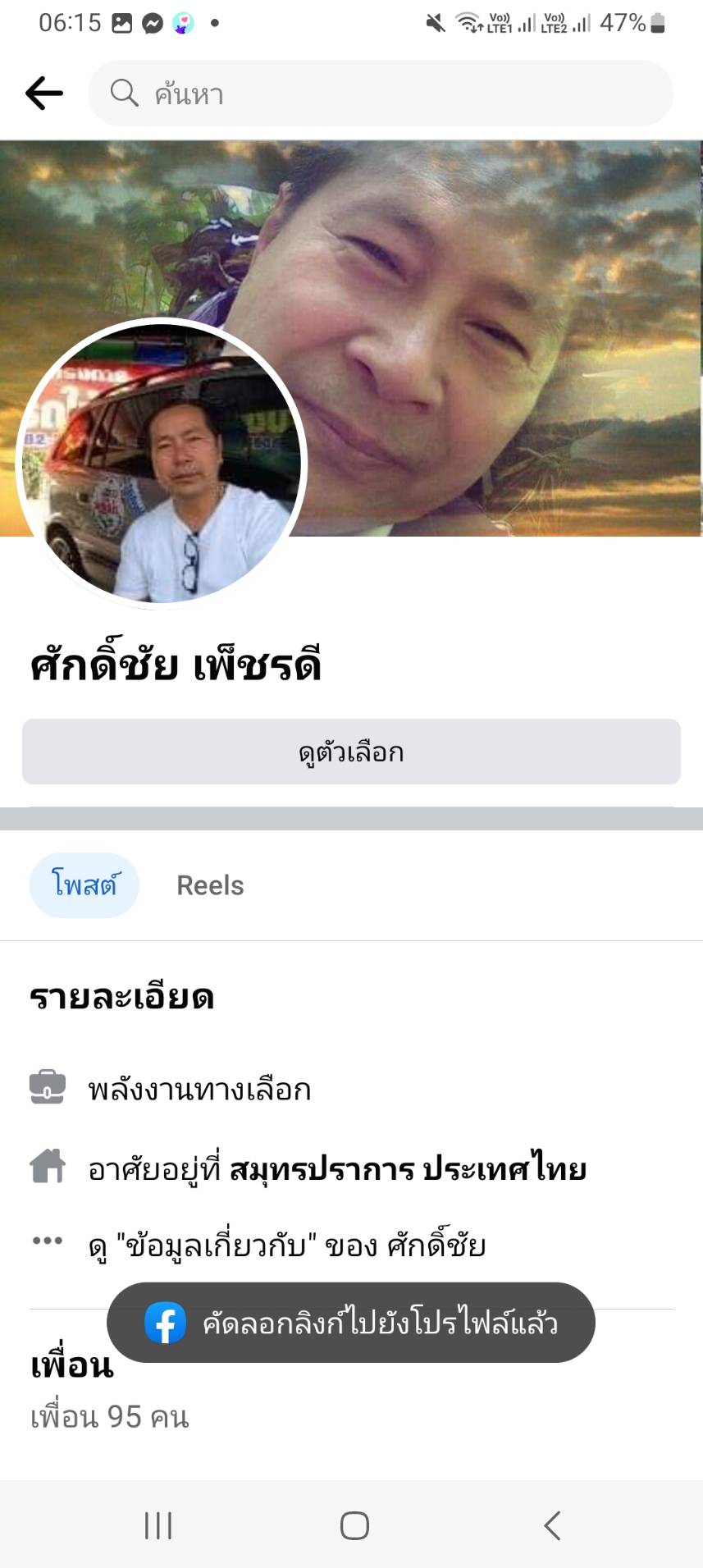Open the พลังงานทางเลือก work detail

tap(199, 1090)
